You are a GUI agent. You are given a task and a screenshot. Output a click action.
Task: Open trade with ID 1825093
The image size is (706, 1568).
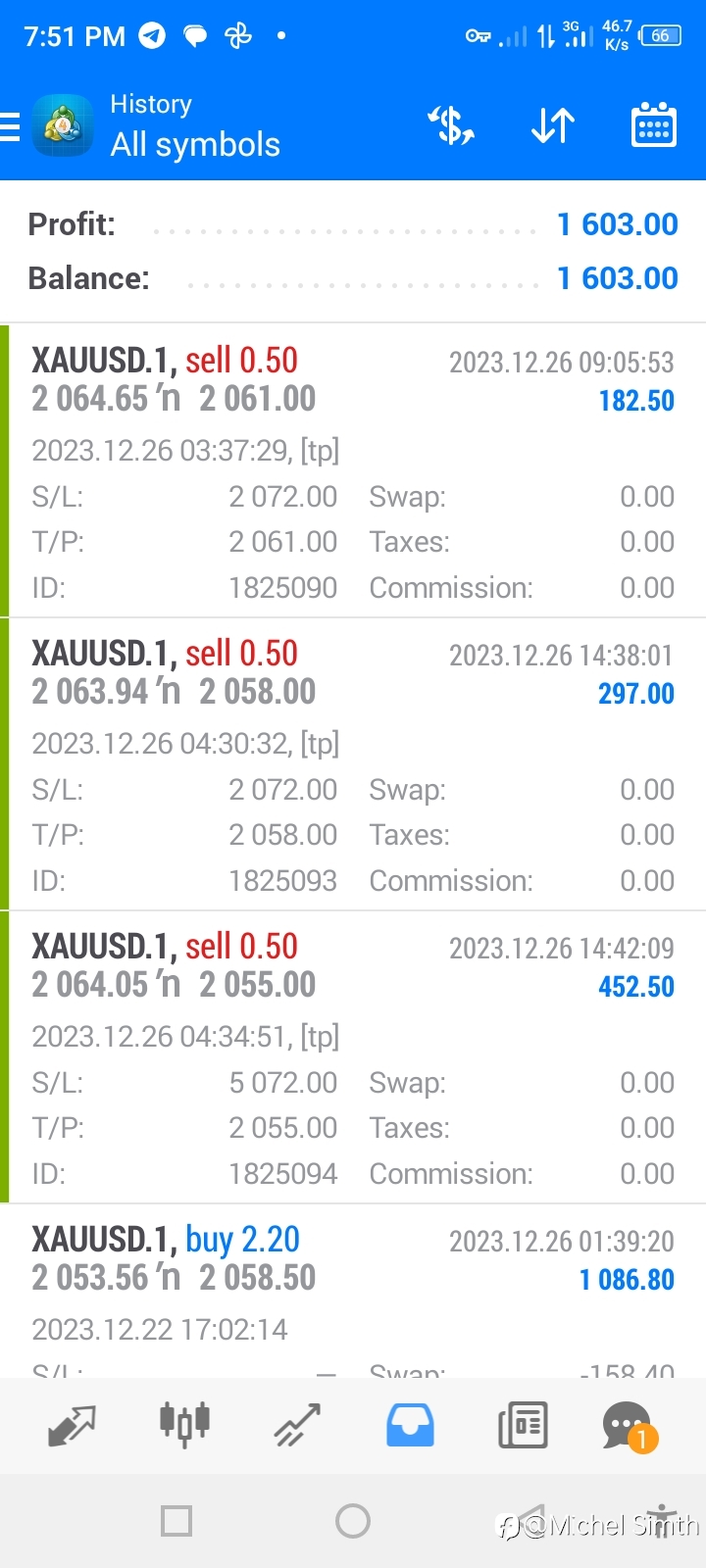pos(353,763)
